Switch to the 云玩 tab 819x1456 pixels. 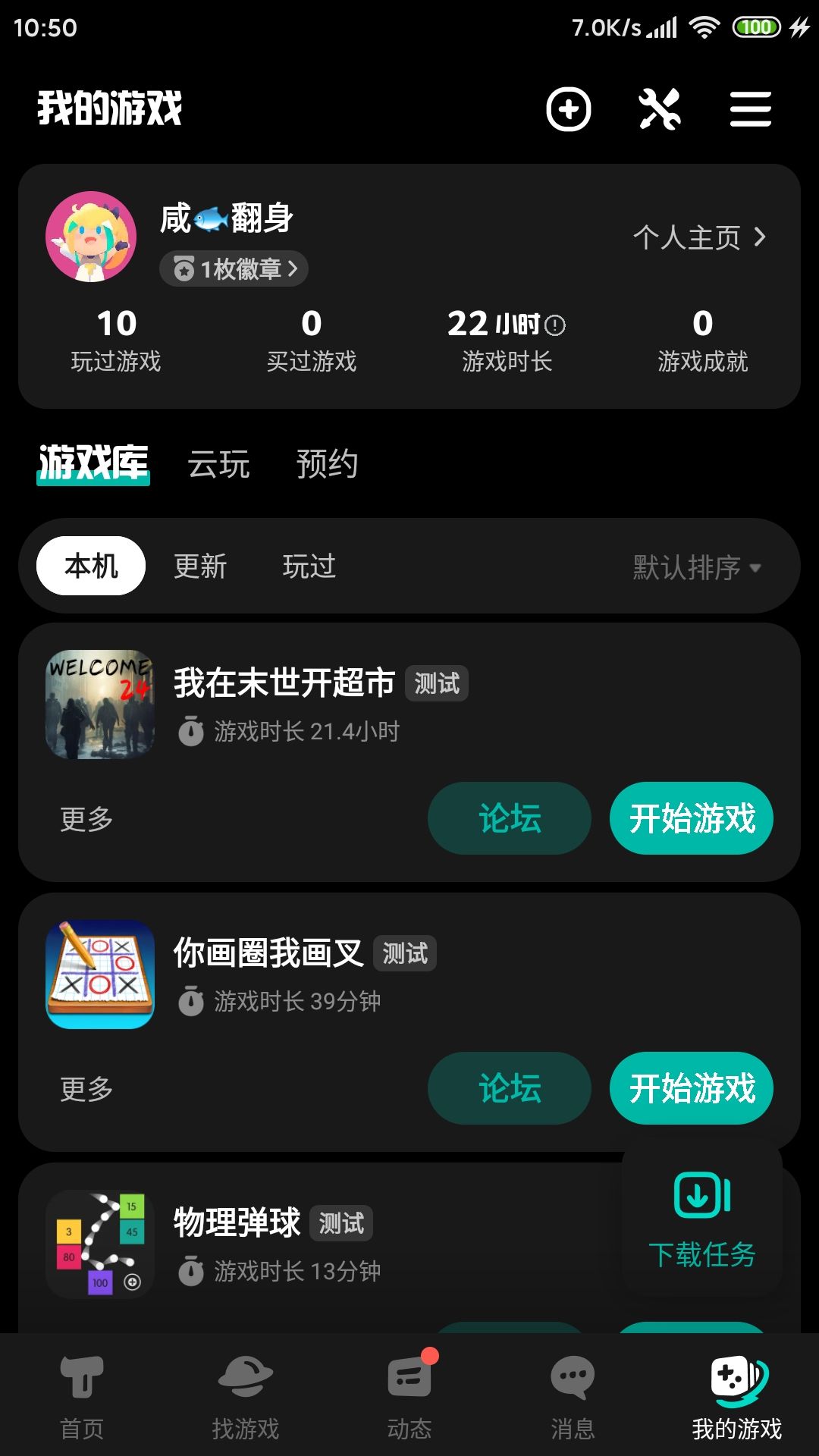tap(218, 463)
